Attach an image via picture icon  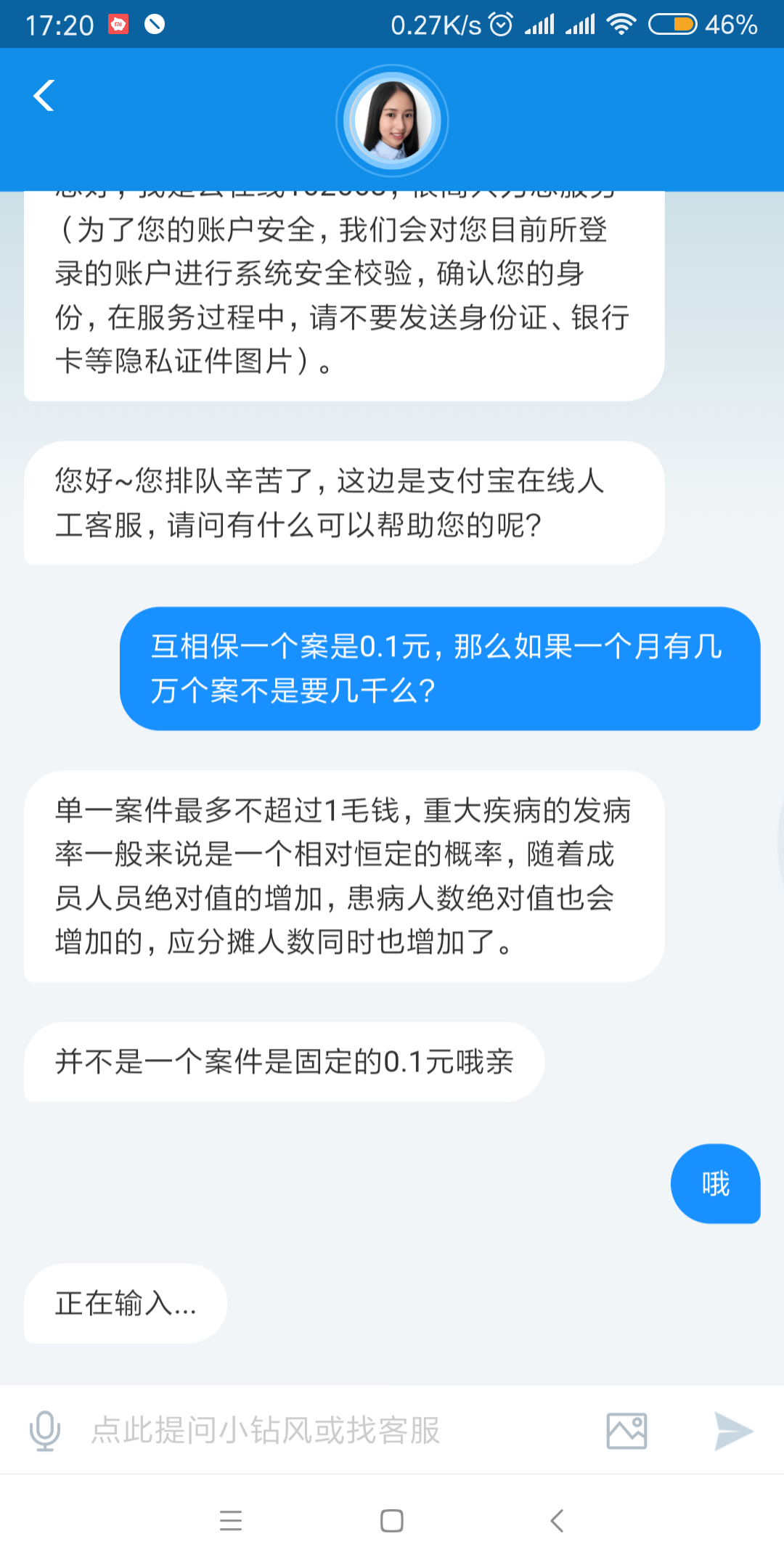(x=626, y=1431)
